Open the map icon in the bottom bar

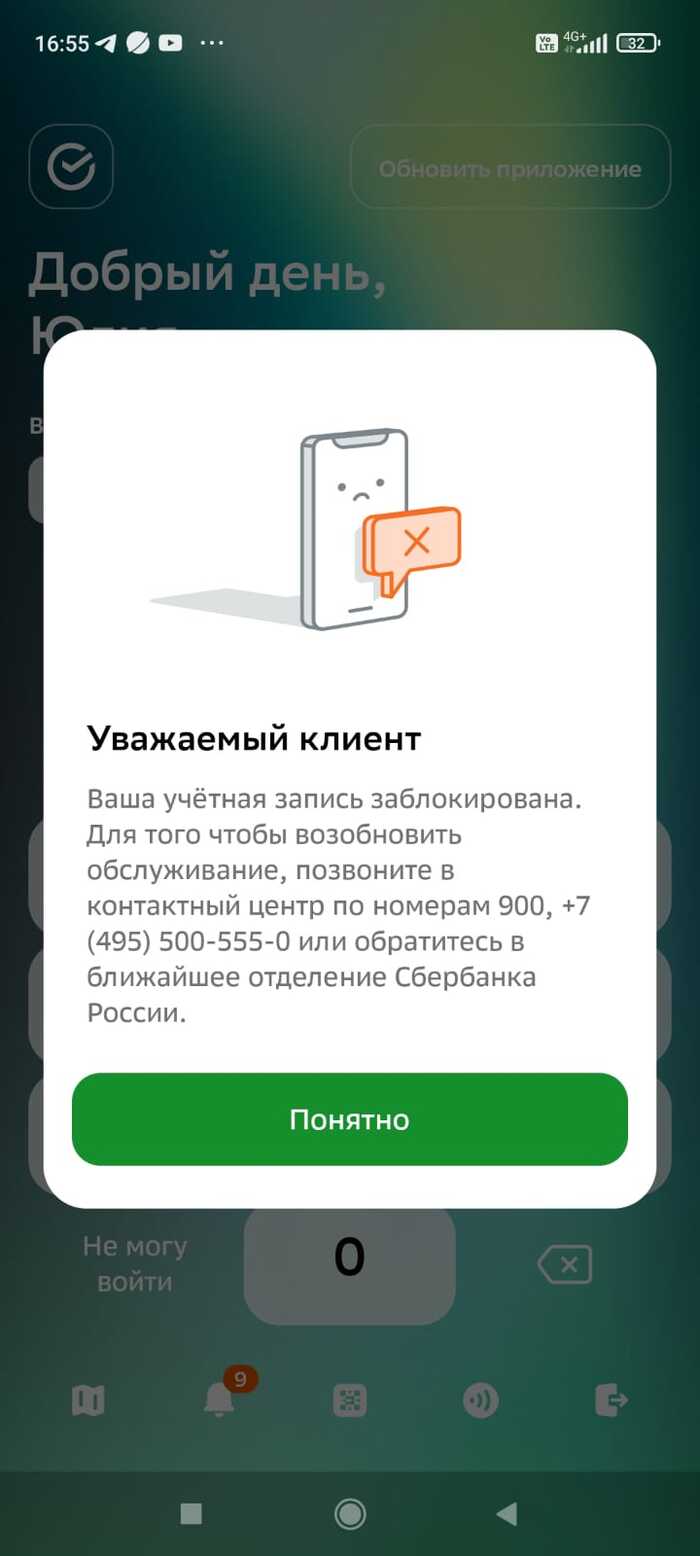click(x=88, y=1400)
